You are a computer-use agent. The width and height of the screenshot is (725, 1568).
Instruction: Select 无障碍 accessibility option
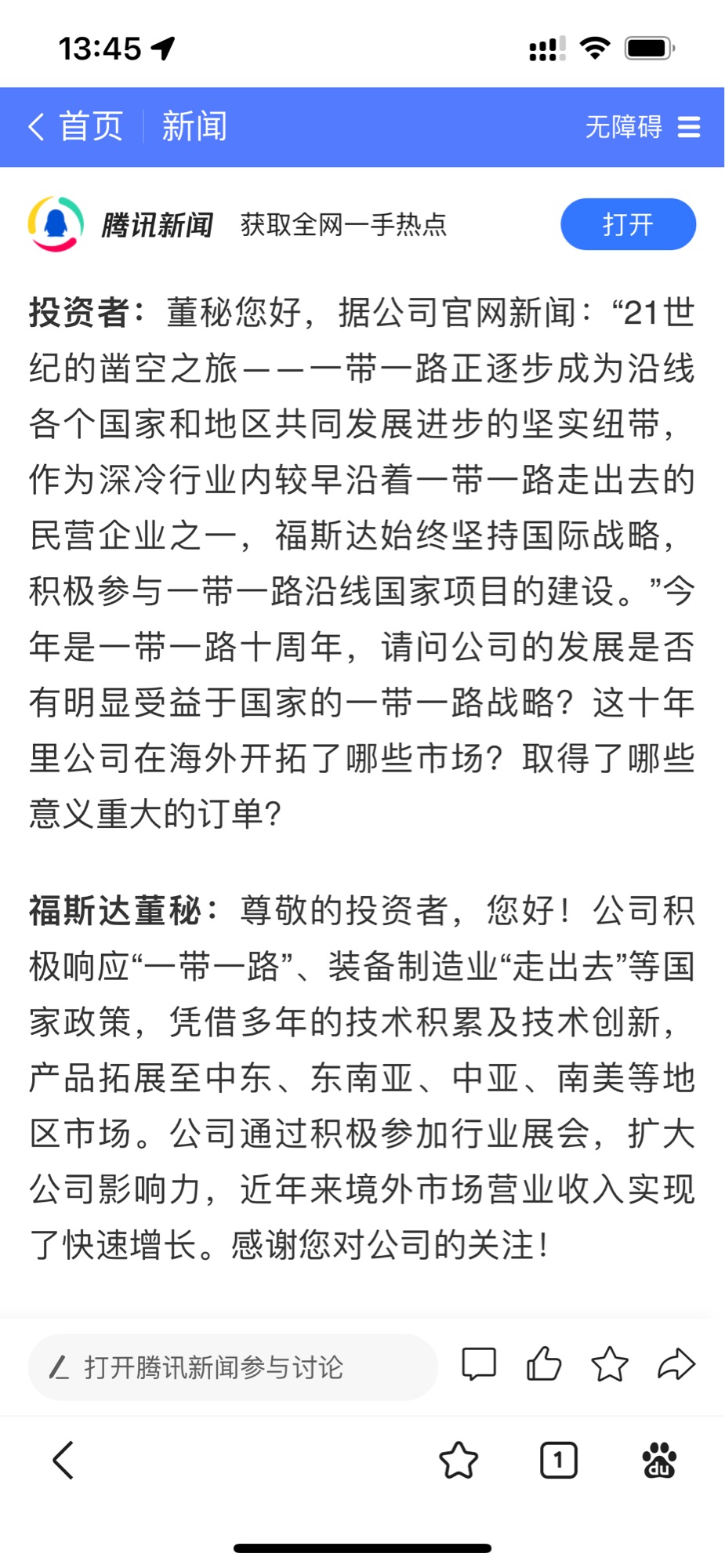pyautogui.click(x=624, y=126)
